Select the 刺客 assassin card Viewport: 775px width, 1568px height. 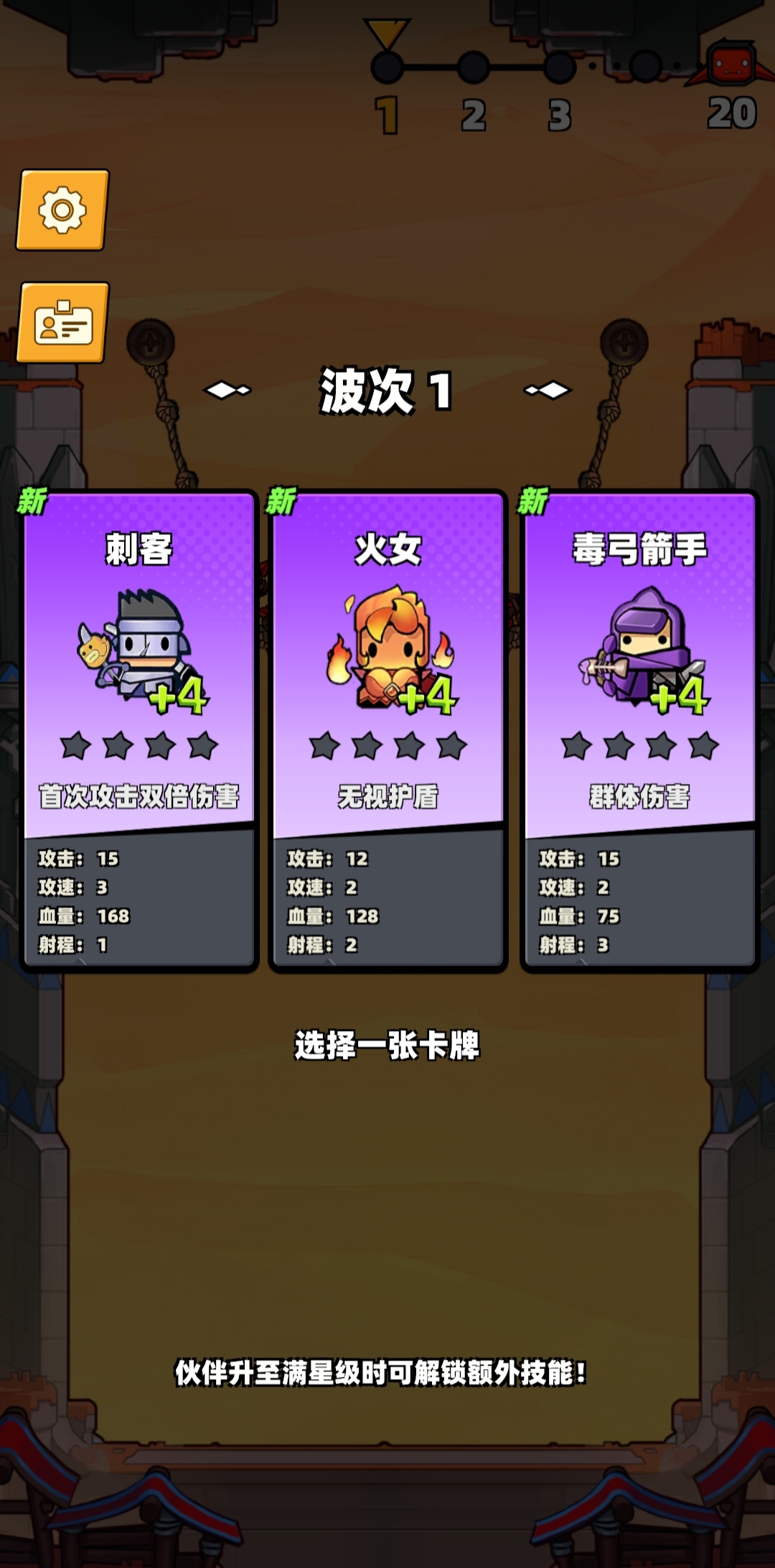(139, 729)
